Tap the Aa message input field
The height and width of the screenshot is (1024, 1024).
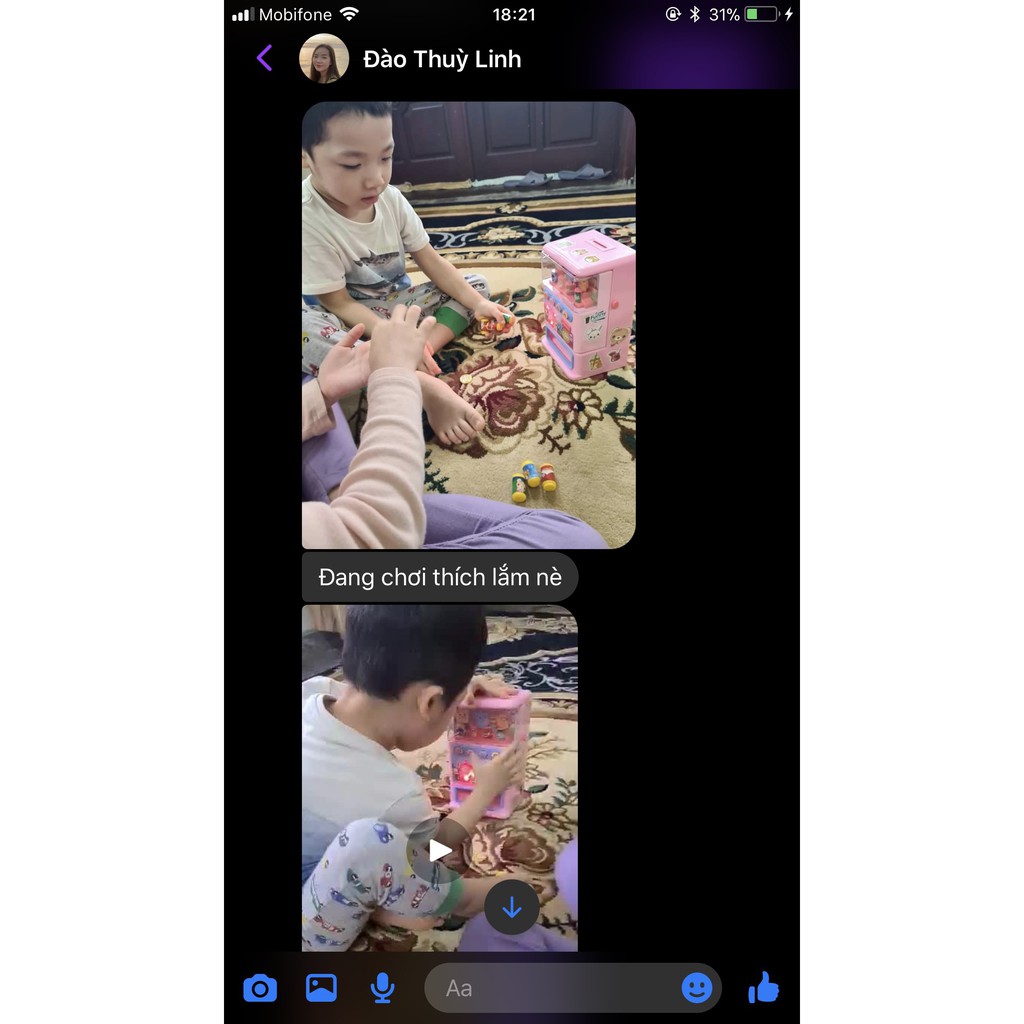[550, 988]
